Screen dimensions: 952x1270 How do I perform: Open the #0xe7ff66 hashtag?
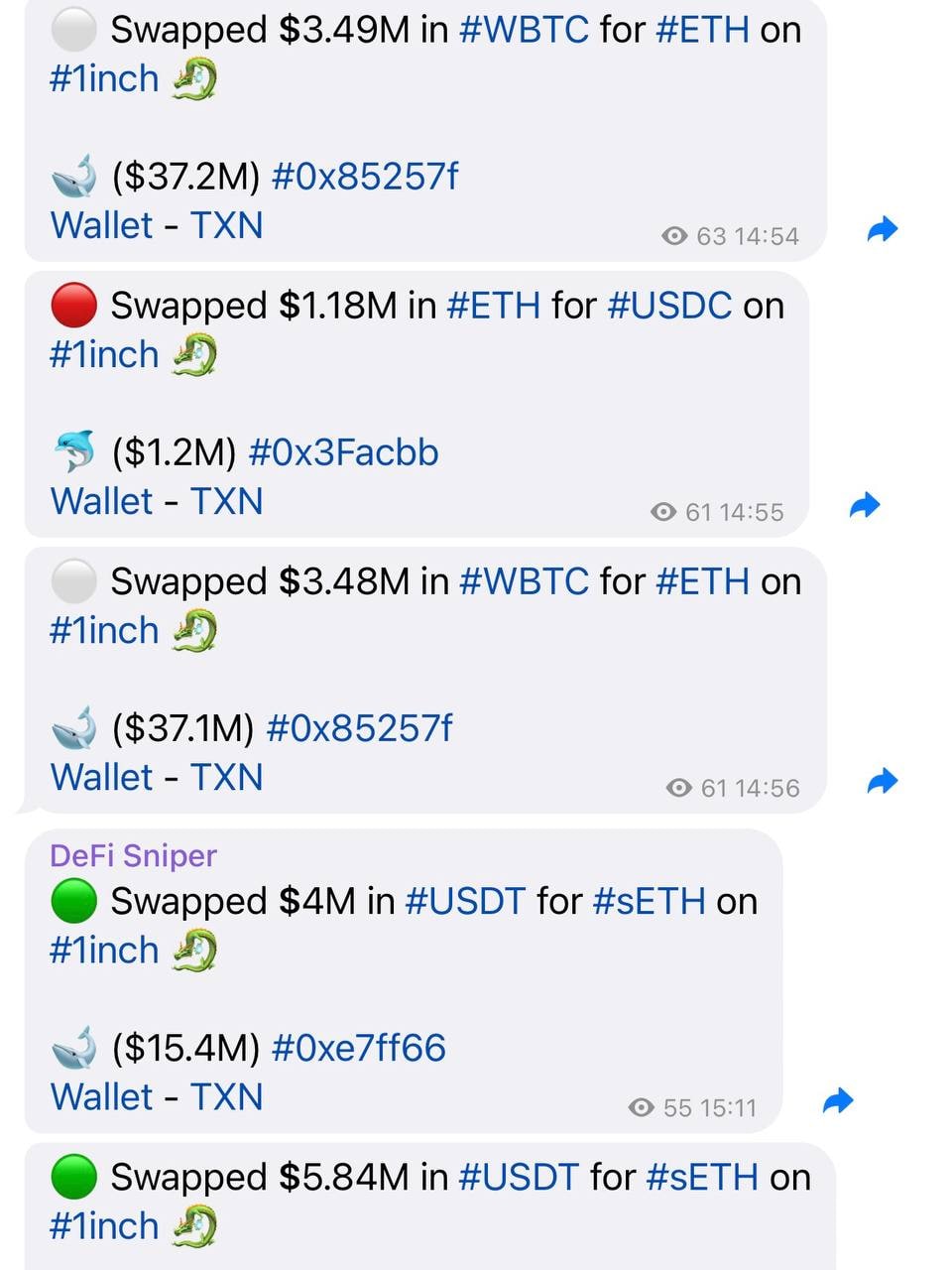[x=358, y=1048]
